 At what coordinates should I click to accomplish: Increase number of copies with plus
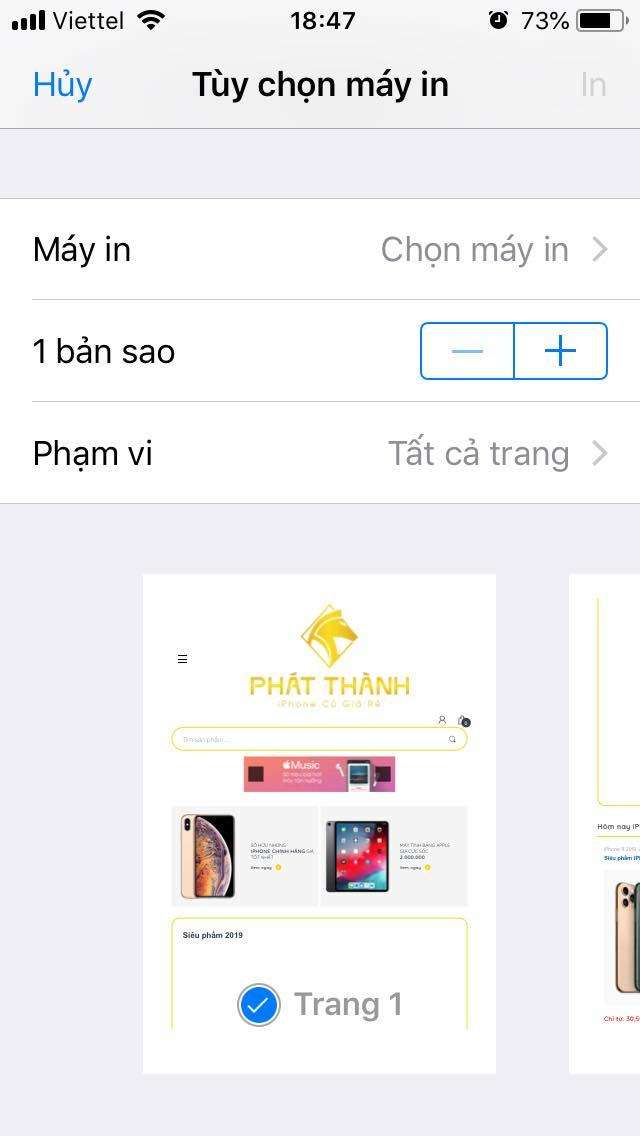560,351
